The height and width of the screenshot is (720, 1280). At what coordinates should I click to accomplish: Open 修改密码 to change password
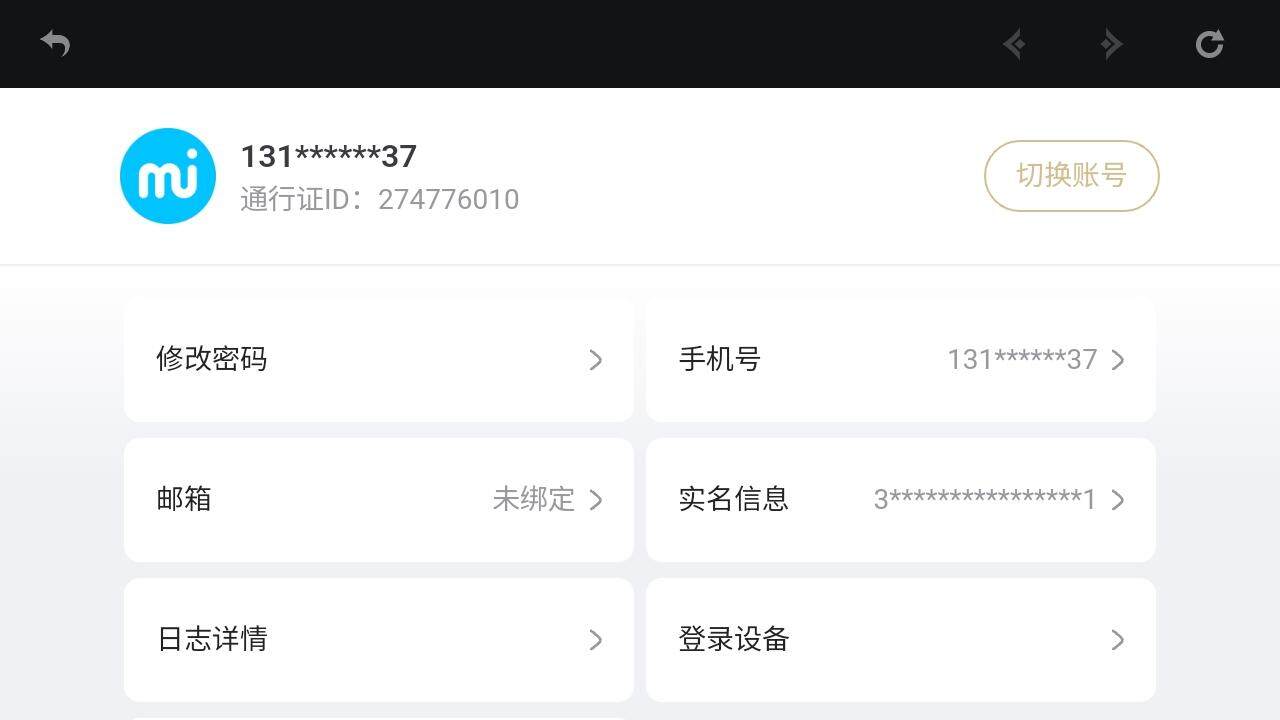pyautogui.click(x=378, y=360)
